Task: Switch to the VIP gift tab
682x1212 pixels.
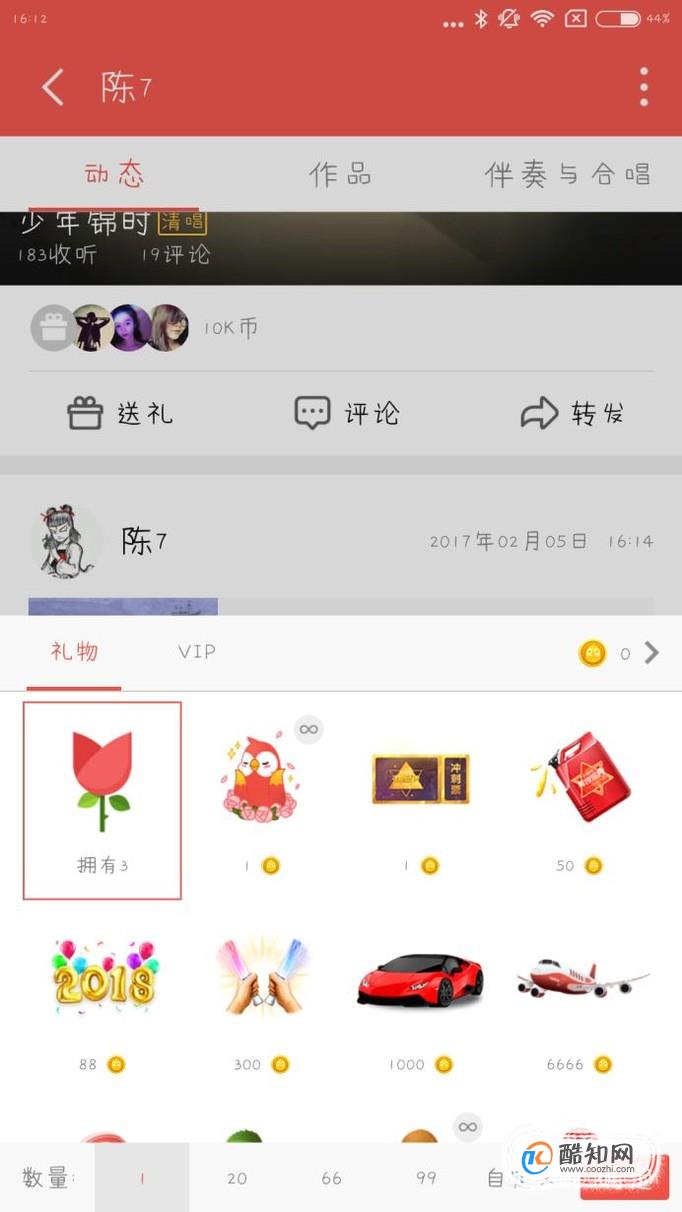Action: click(x=197, y=652)
